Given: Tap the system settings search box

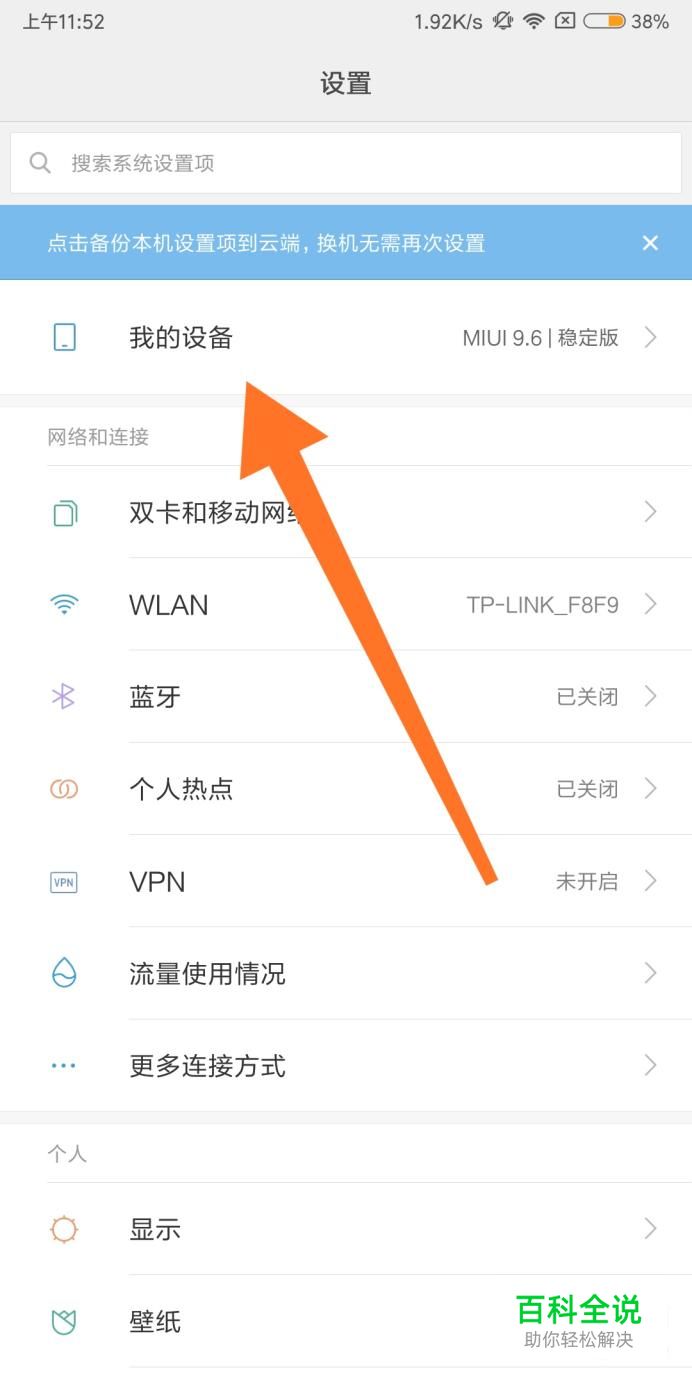Looking at the screenshot, I should [345, 163].
